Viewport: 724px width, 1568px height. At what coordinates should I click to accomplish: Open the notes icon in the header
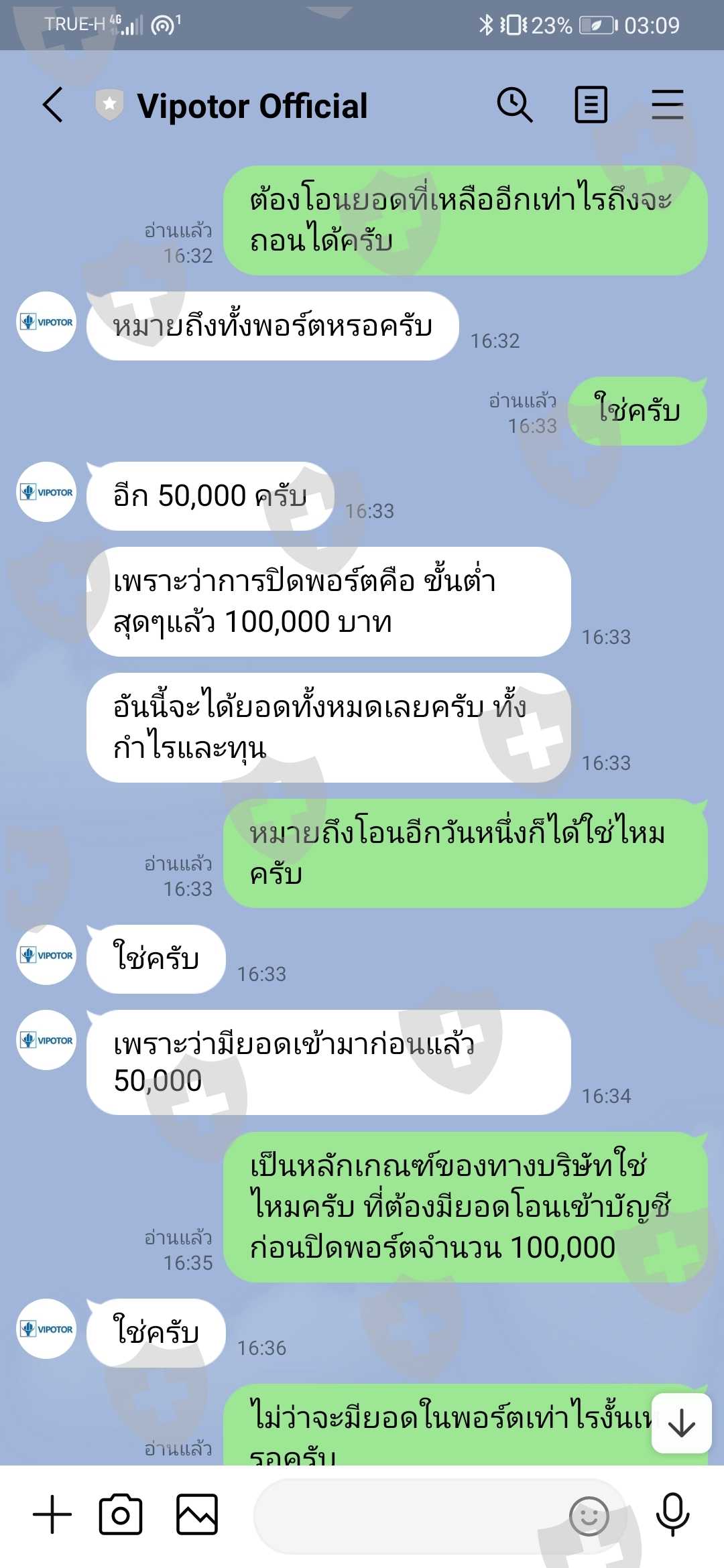click(x=591, y=105)
